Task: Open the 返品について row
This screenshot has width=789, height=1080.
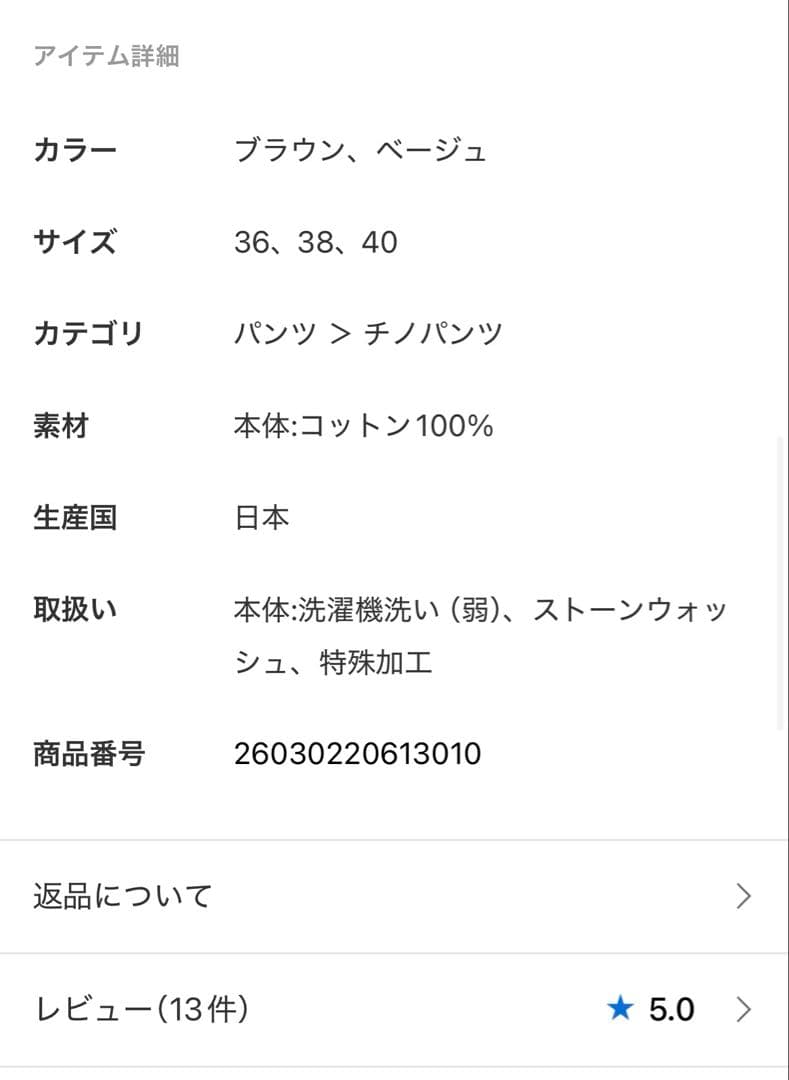Action: [392, 896]
